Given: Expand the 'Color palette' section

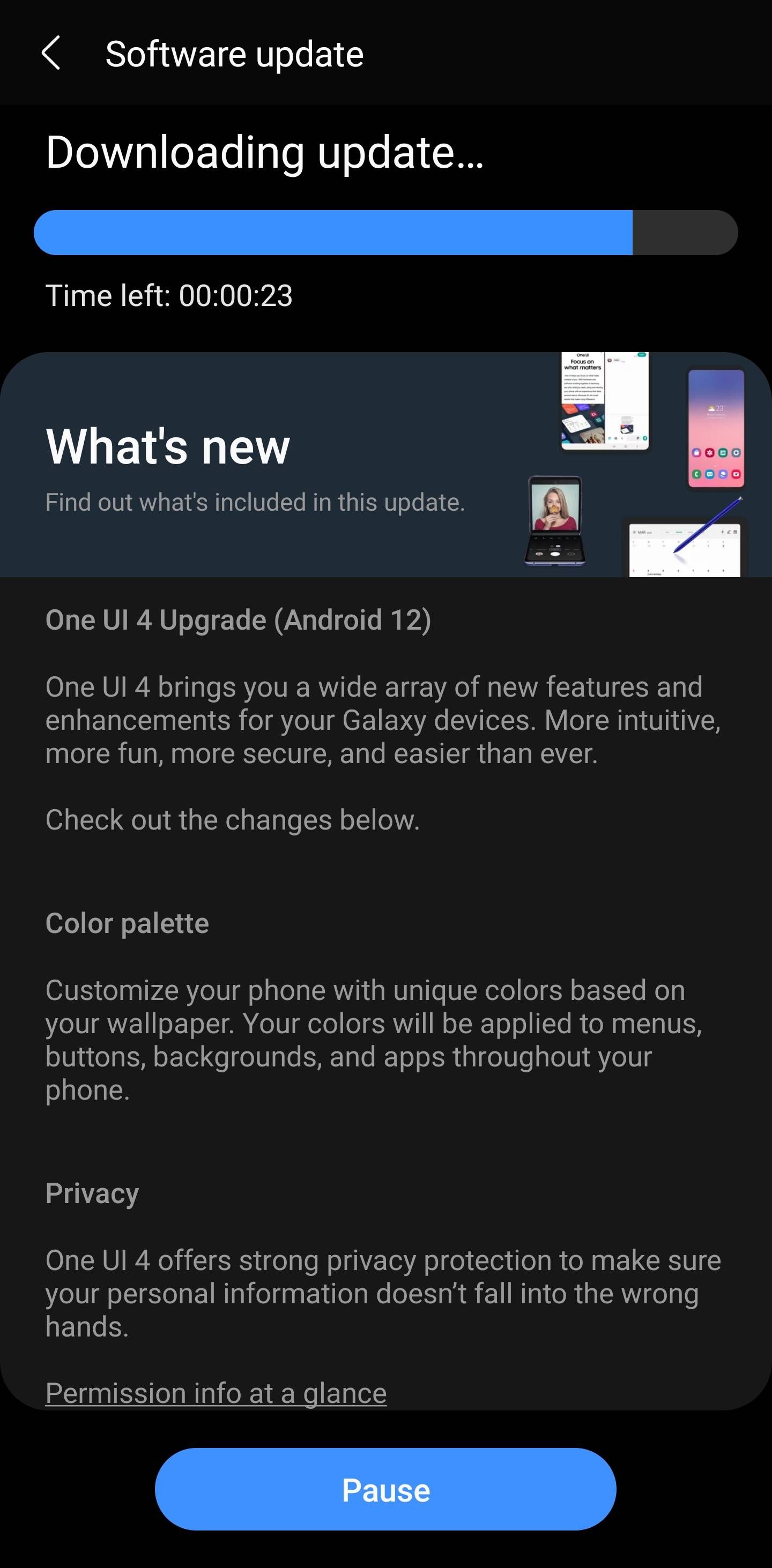Looking at the screenshot, I should click(127, 923).
